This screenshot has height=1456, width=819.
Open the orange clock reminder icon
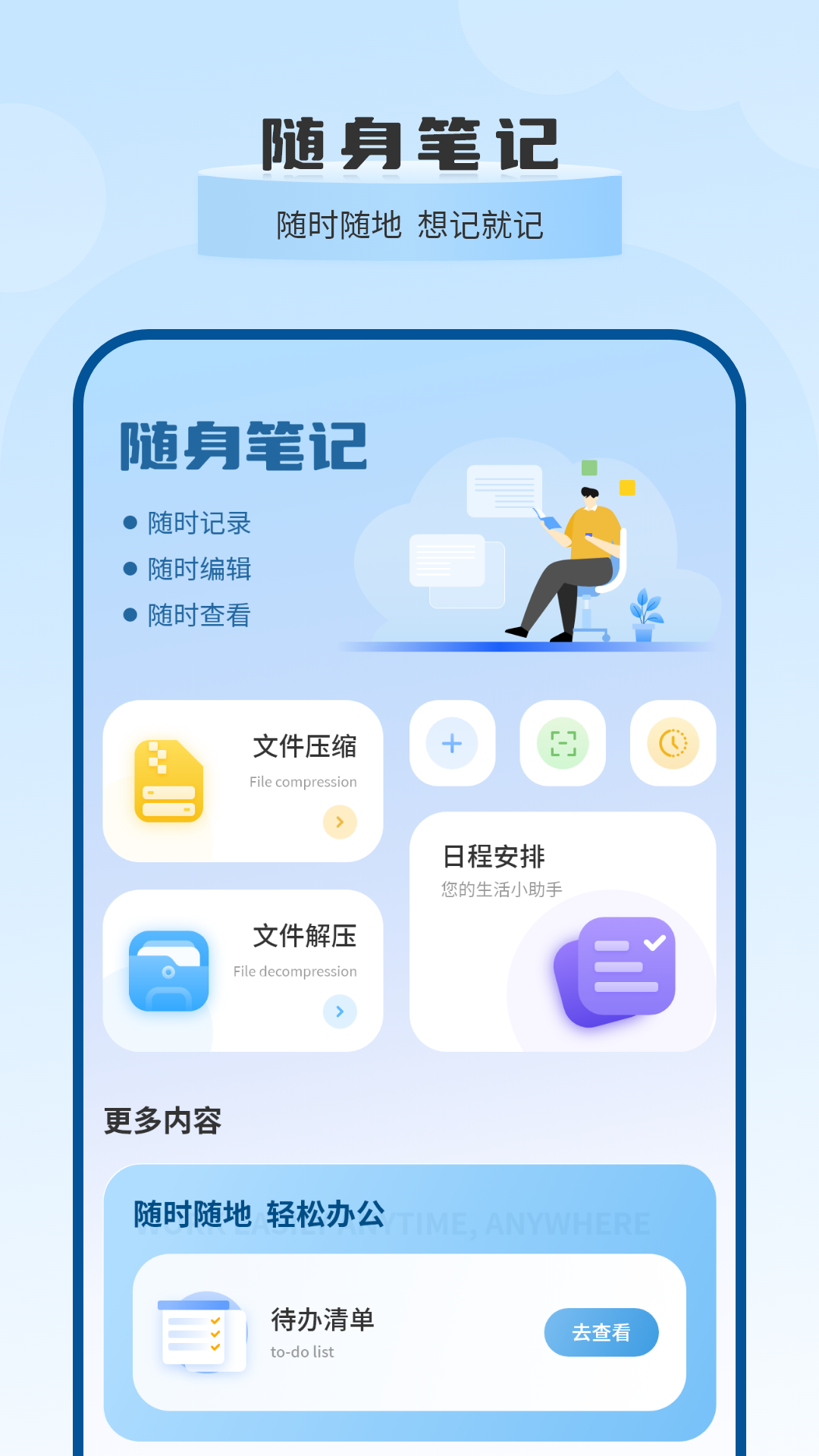point(673,744)
